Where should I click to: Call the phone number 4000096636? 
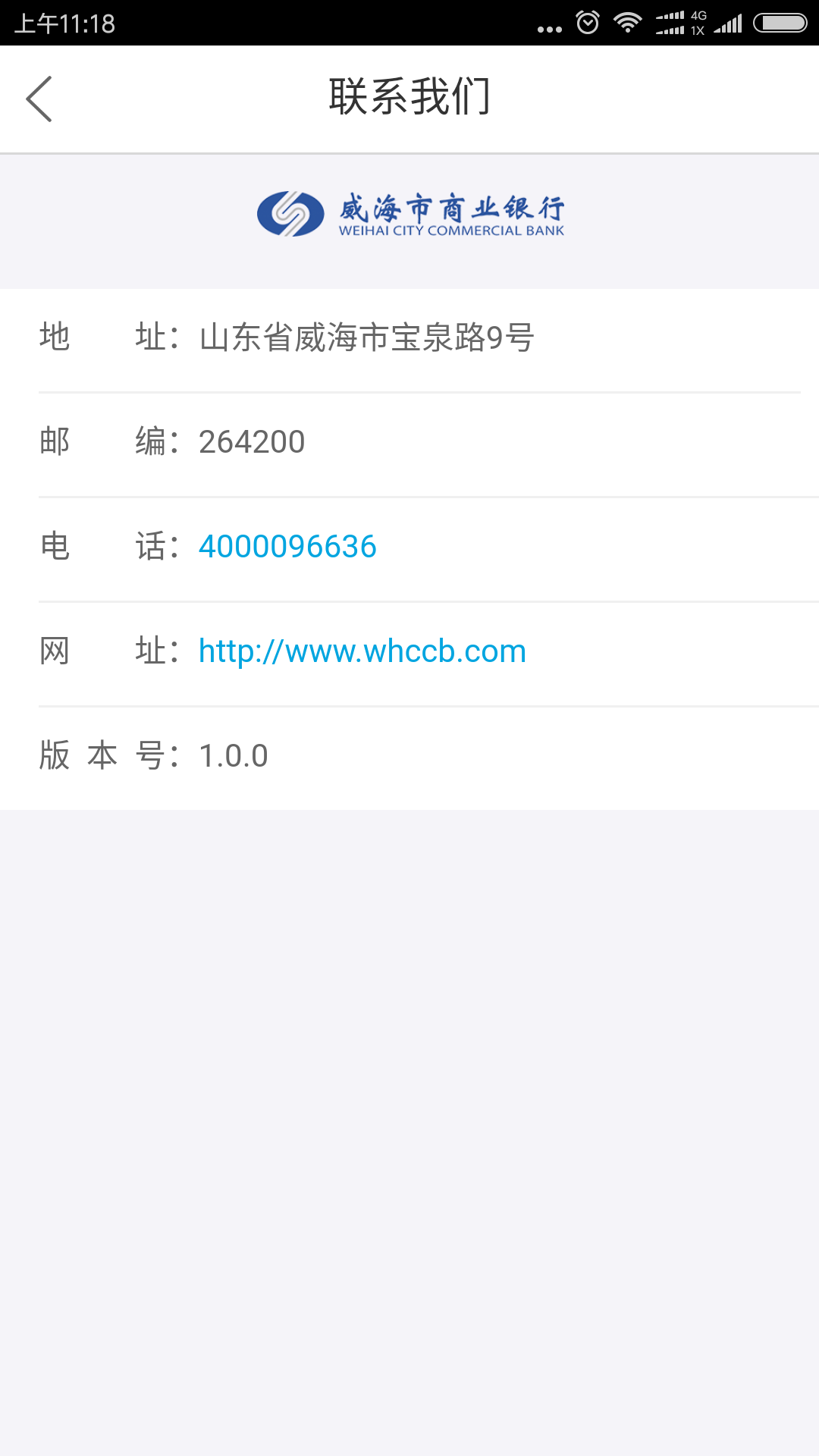287,547
